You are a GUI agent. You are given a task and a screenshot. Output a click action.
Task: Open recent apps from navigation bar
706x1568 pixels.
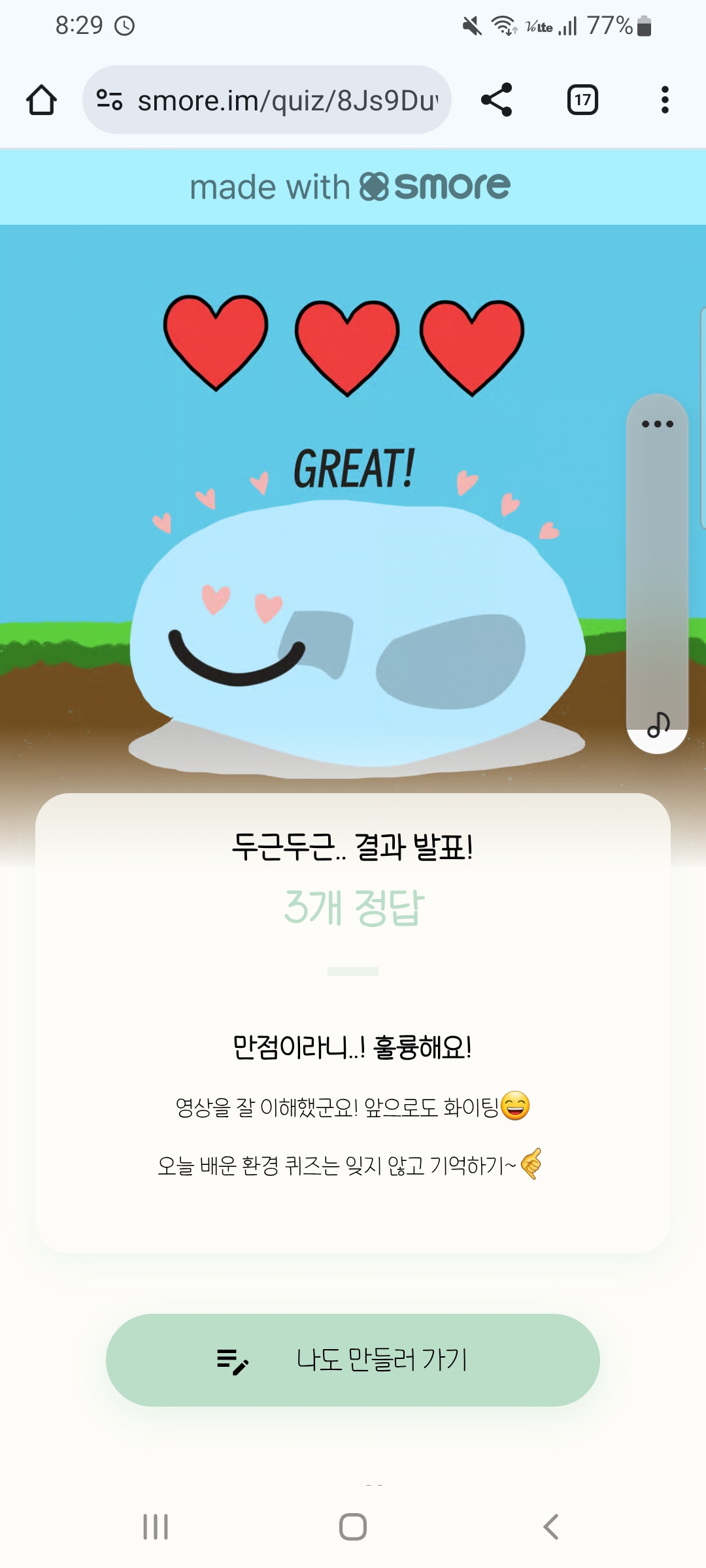[156, 1527]
